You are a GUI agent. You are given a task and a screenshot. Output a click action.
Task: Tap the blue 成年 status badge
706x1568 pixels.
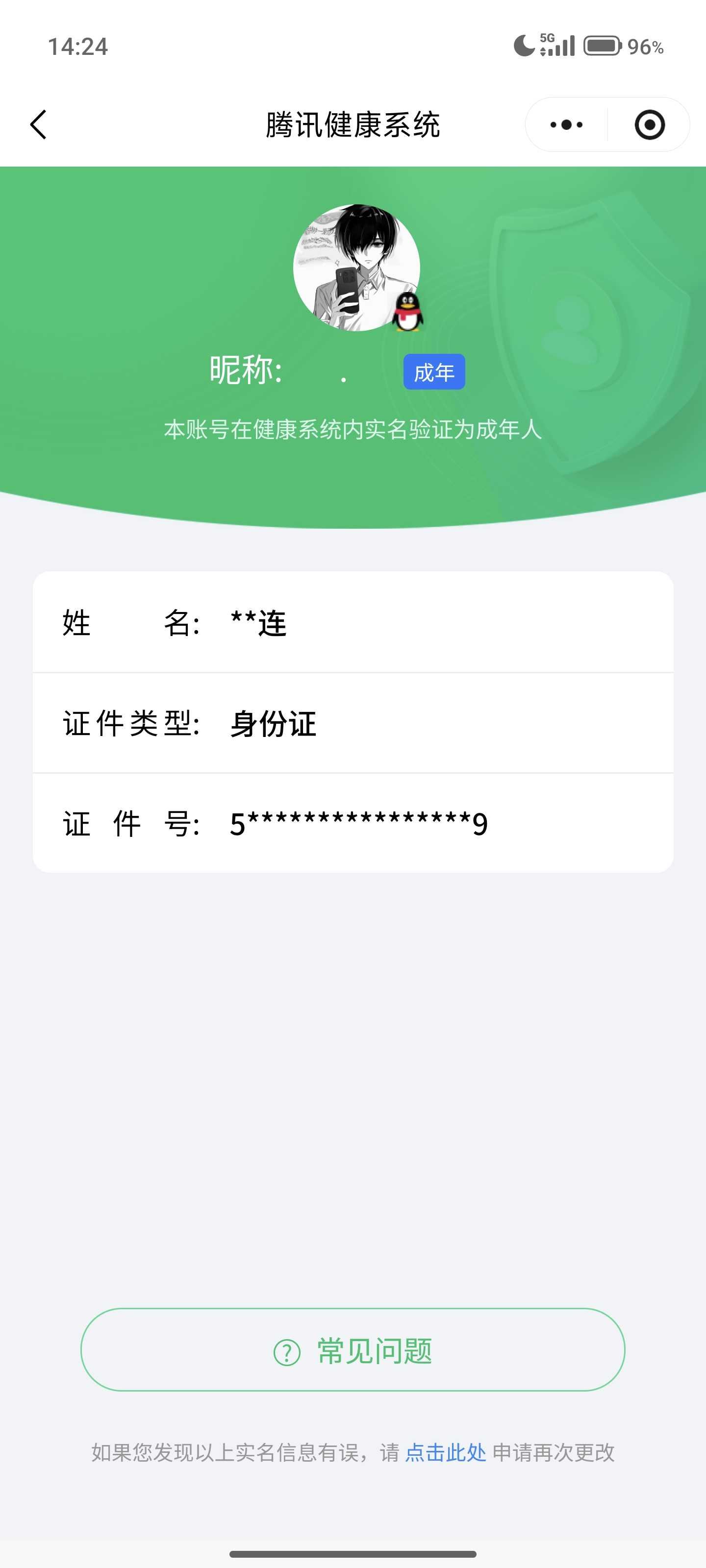434,372
